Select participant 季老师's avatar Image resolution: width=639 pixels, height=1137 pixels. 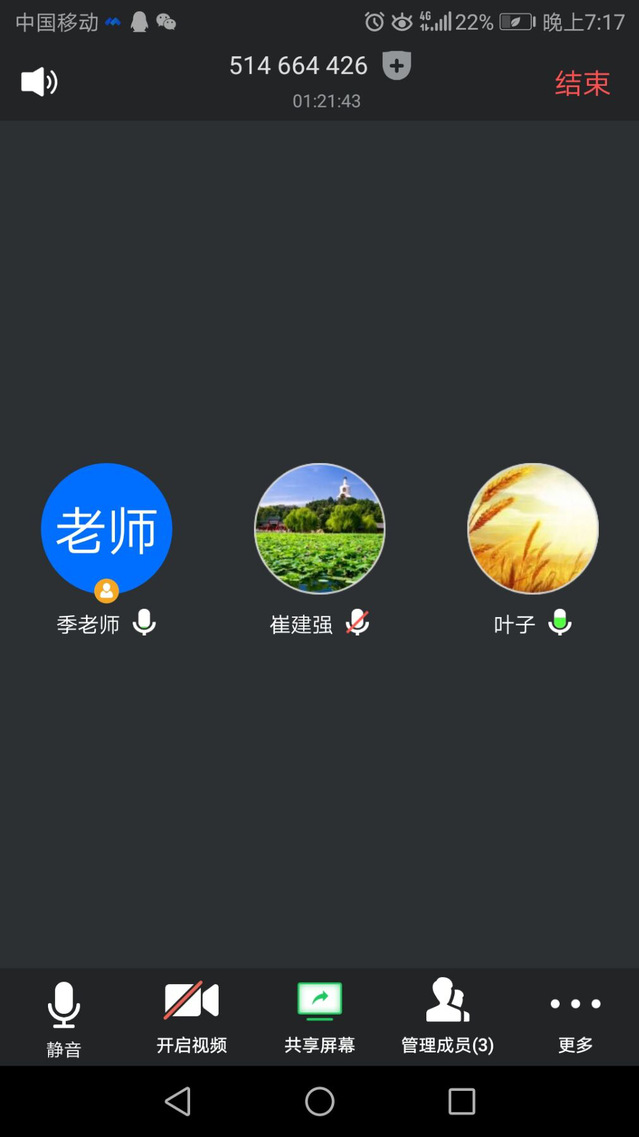click(x=107, y=529)
